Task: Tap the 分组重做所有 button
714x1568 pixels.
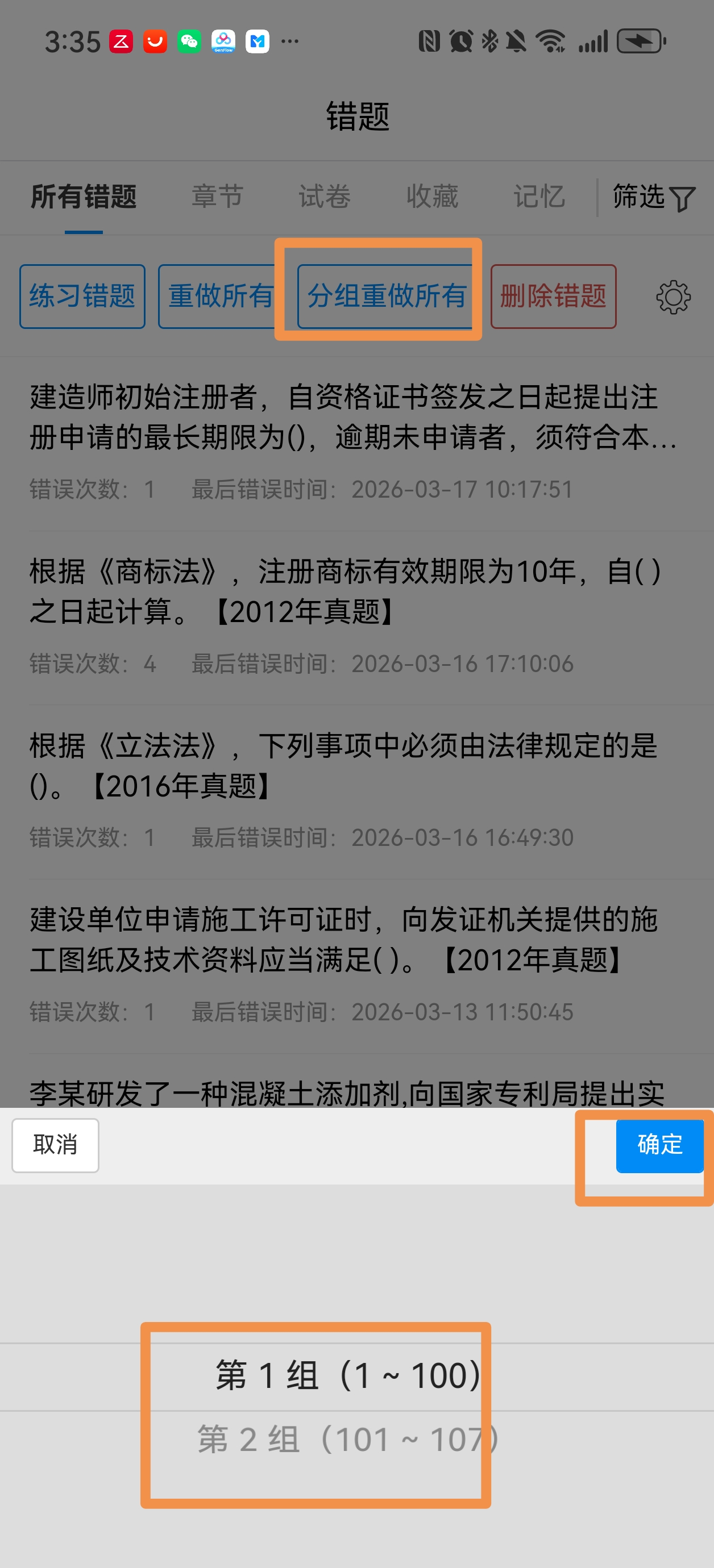Action: [387, 297]
